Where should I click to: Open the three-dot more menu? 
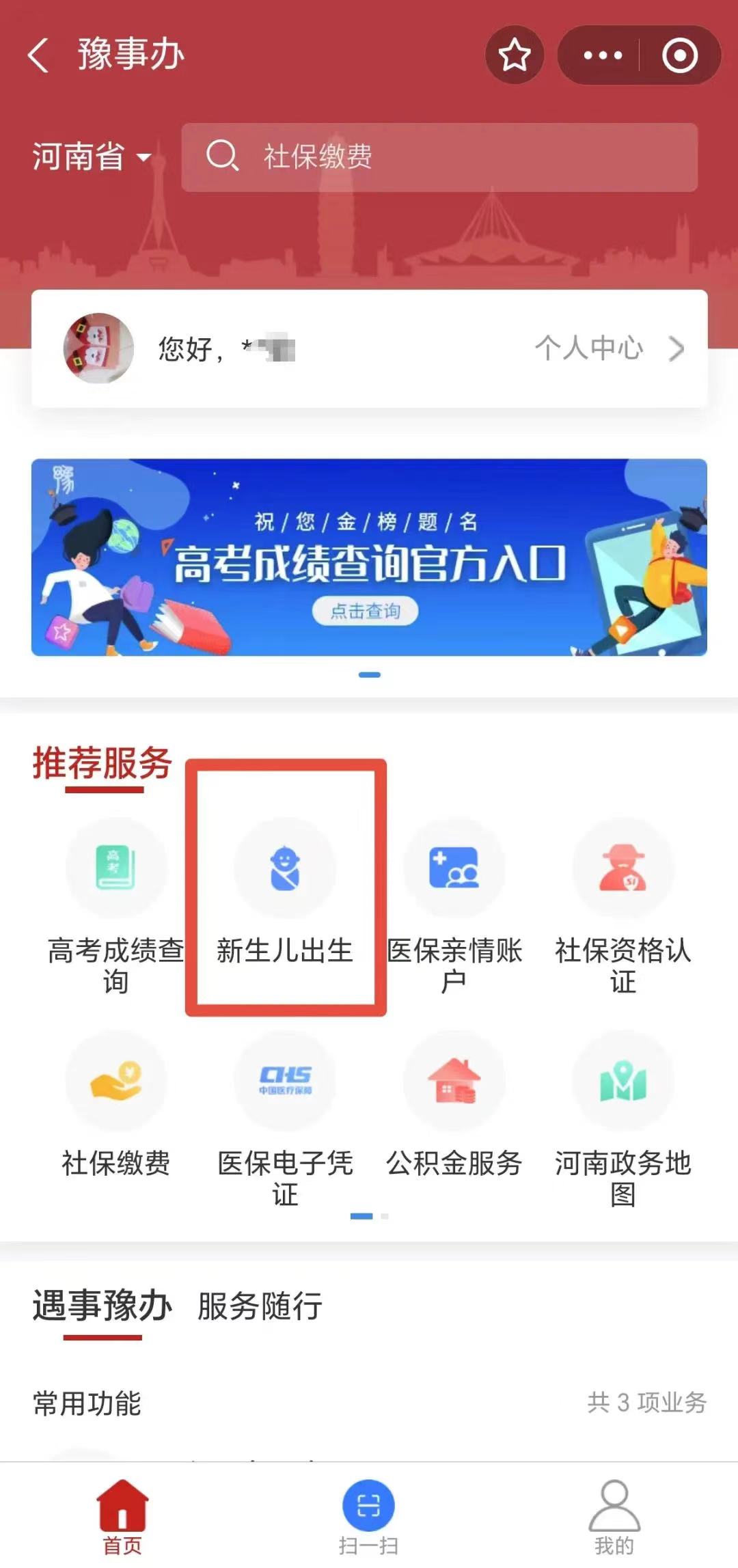(x=602, y=55)
